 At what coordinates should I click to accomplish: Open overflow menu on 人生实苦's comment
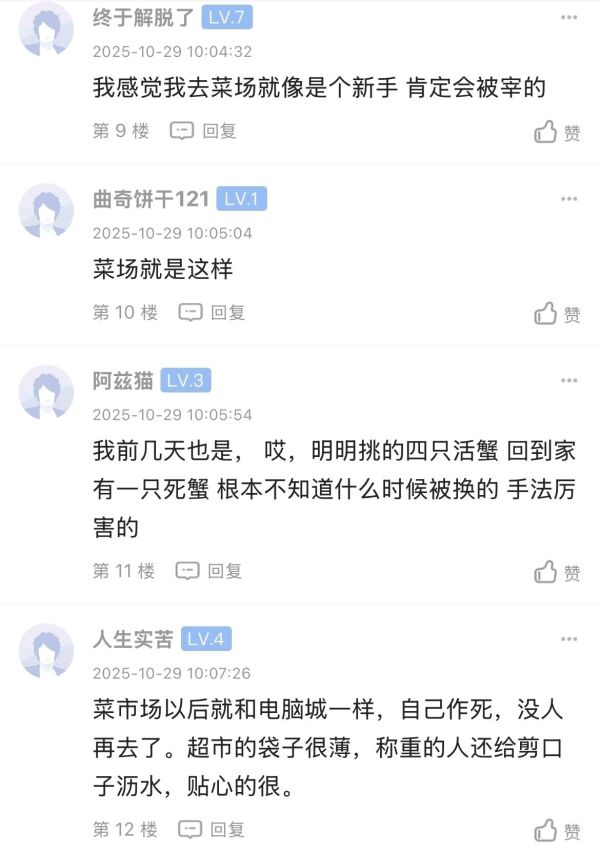pos(569,639)
